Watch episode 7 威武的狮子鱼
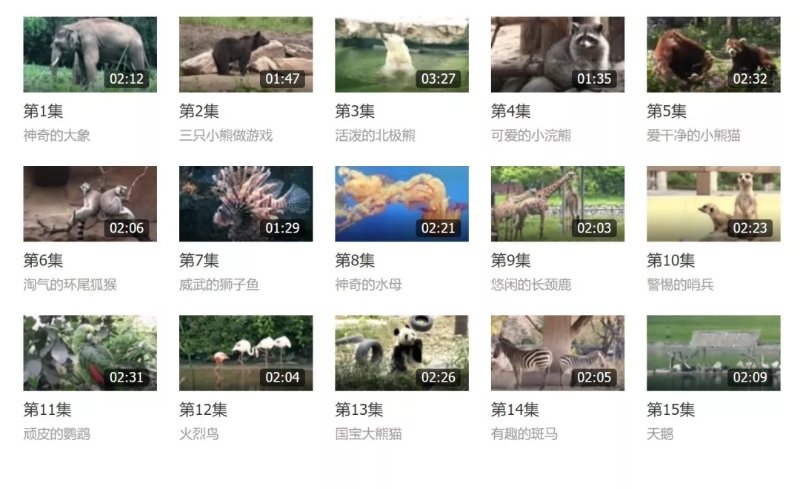Image resolution: width=800 pixels, height=489 pixels. coord(246,204)
